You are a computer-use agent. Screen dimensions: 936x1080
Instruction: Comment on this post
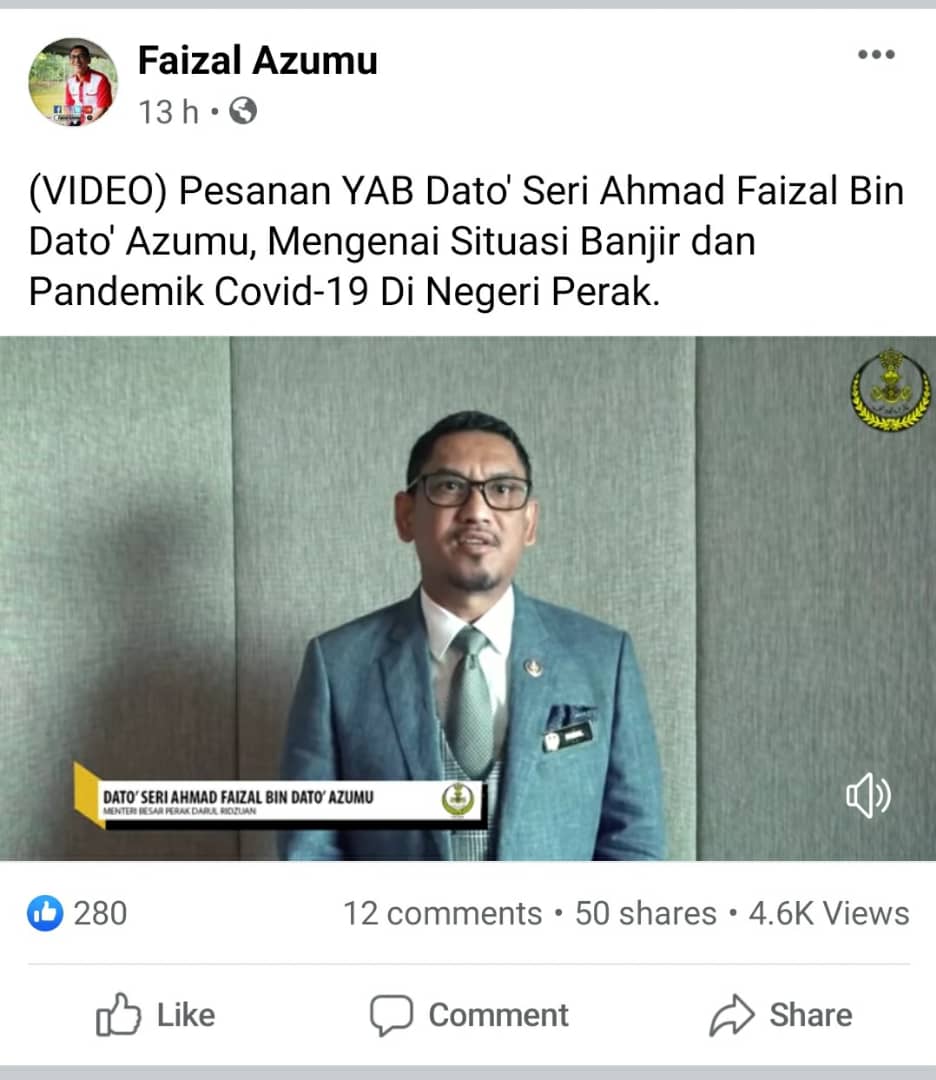click(x=469, y=1015)
